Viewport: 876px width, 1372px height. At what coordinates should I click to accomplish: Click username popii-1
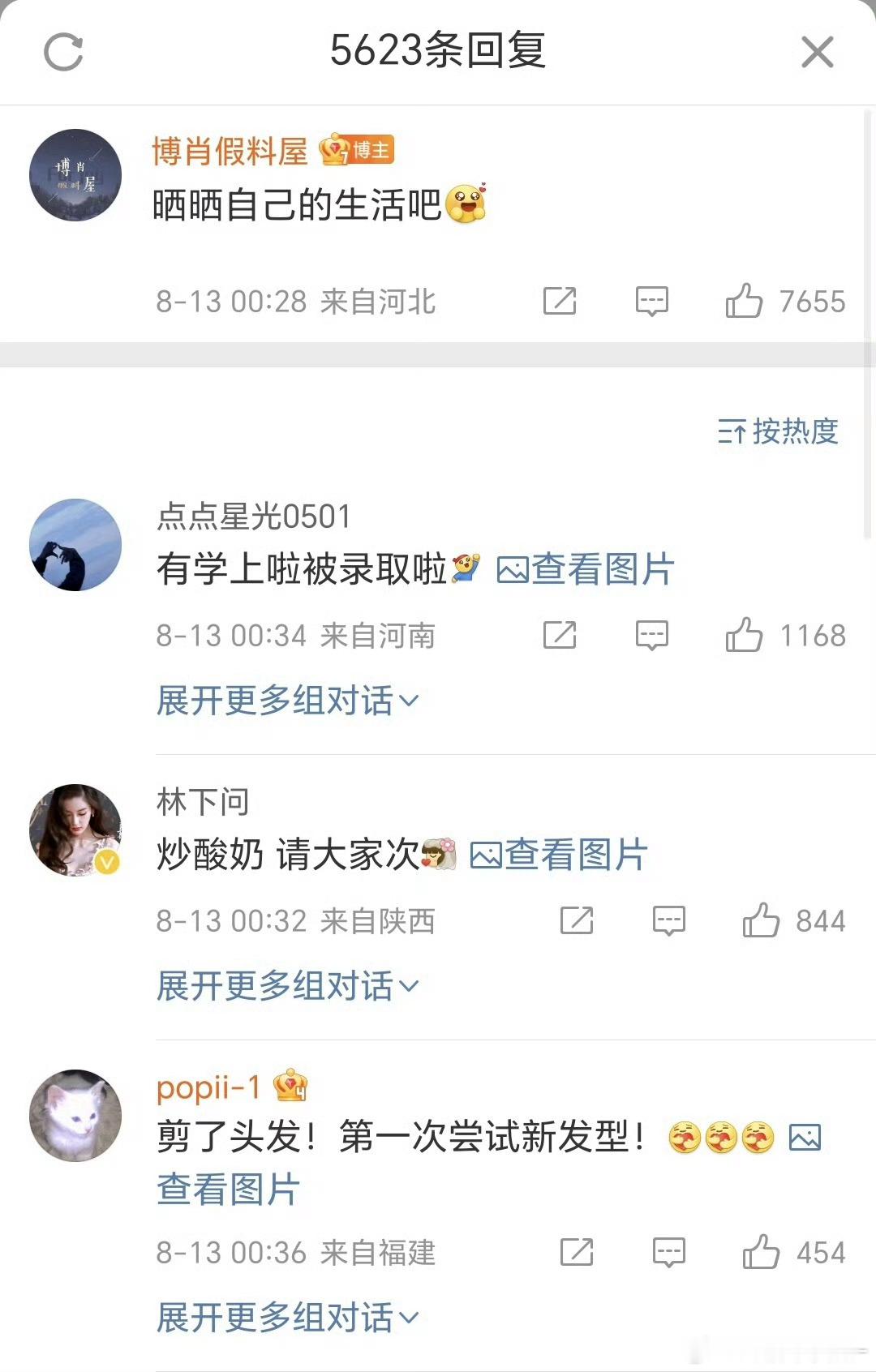[205, 1087]
